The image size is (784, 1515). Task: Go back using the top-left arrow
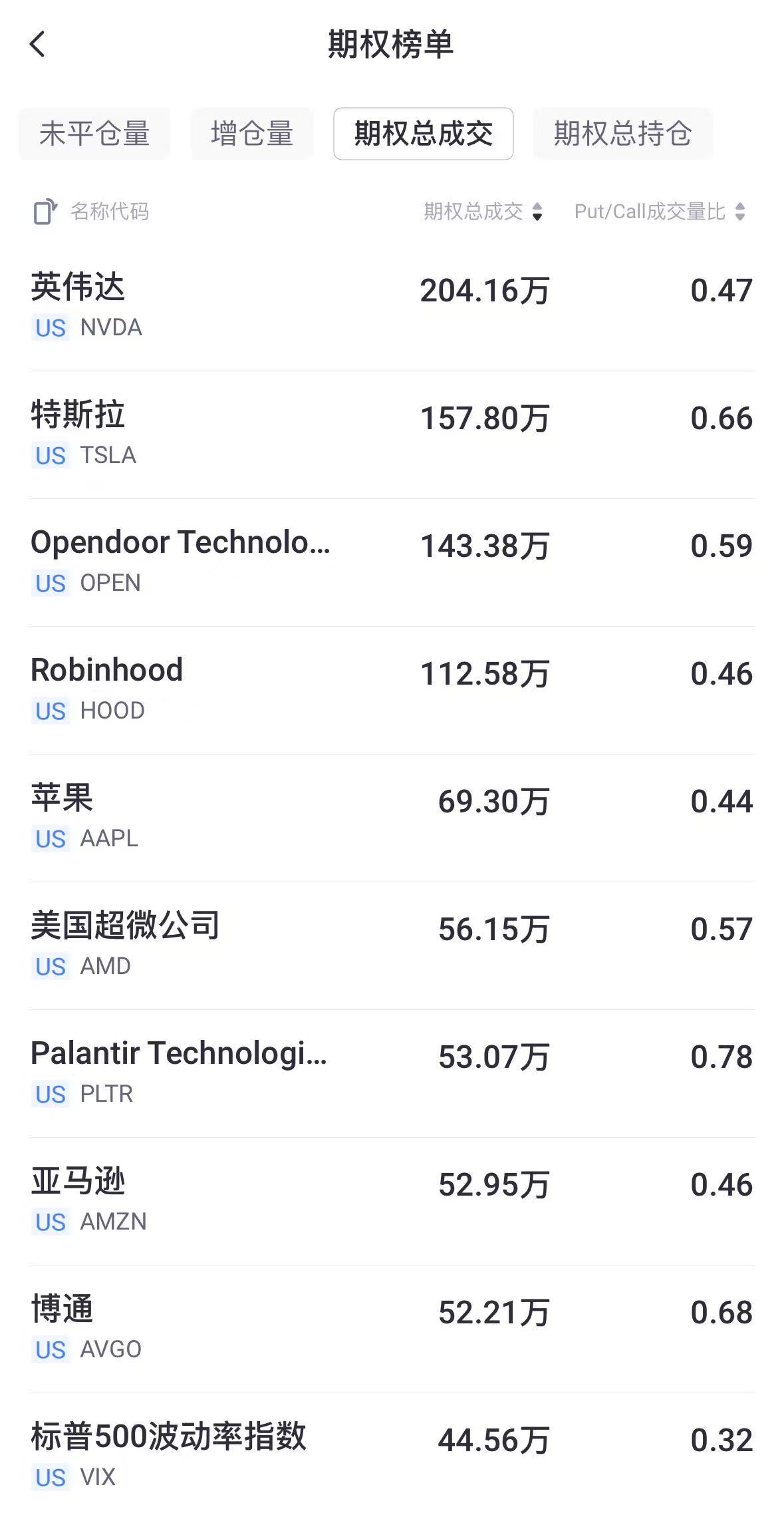click(x=38, y=45)
